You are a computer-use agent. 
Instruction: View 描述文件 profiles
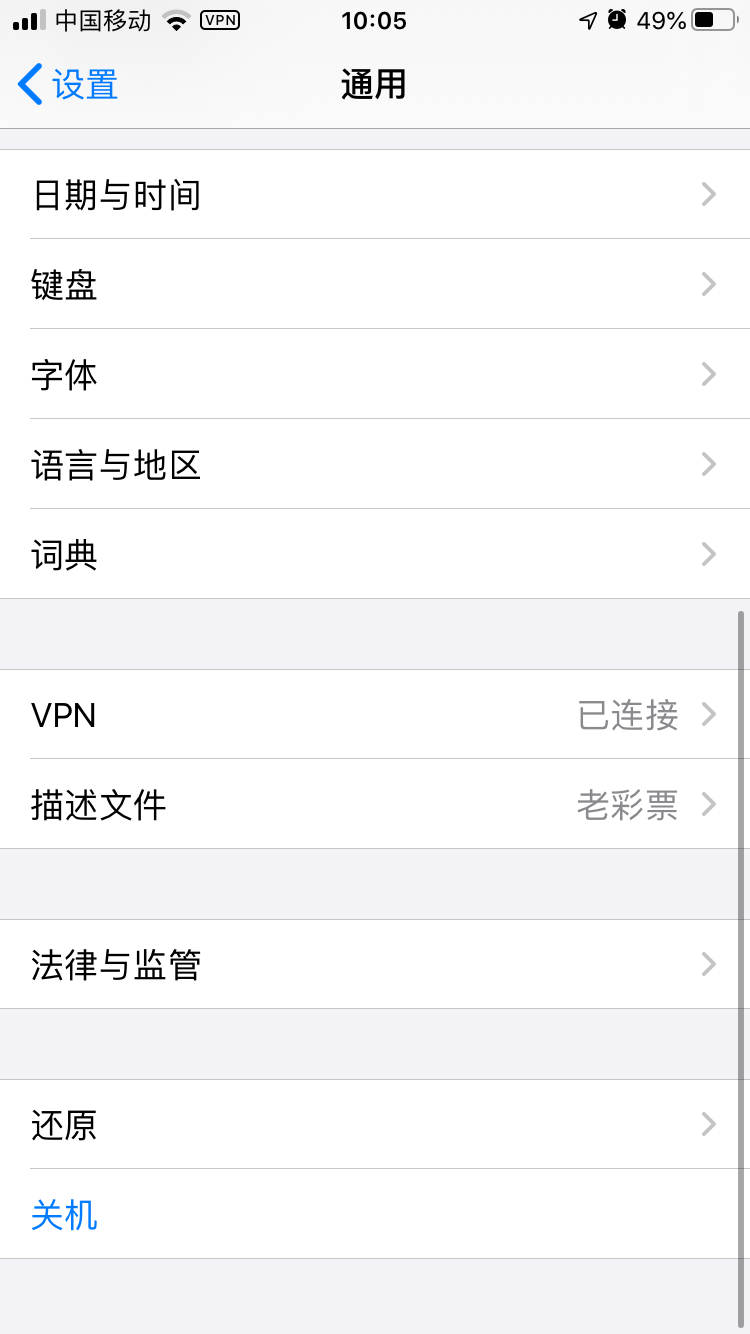[375, 805]
